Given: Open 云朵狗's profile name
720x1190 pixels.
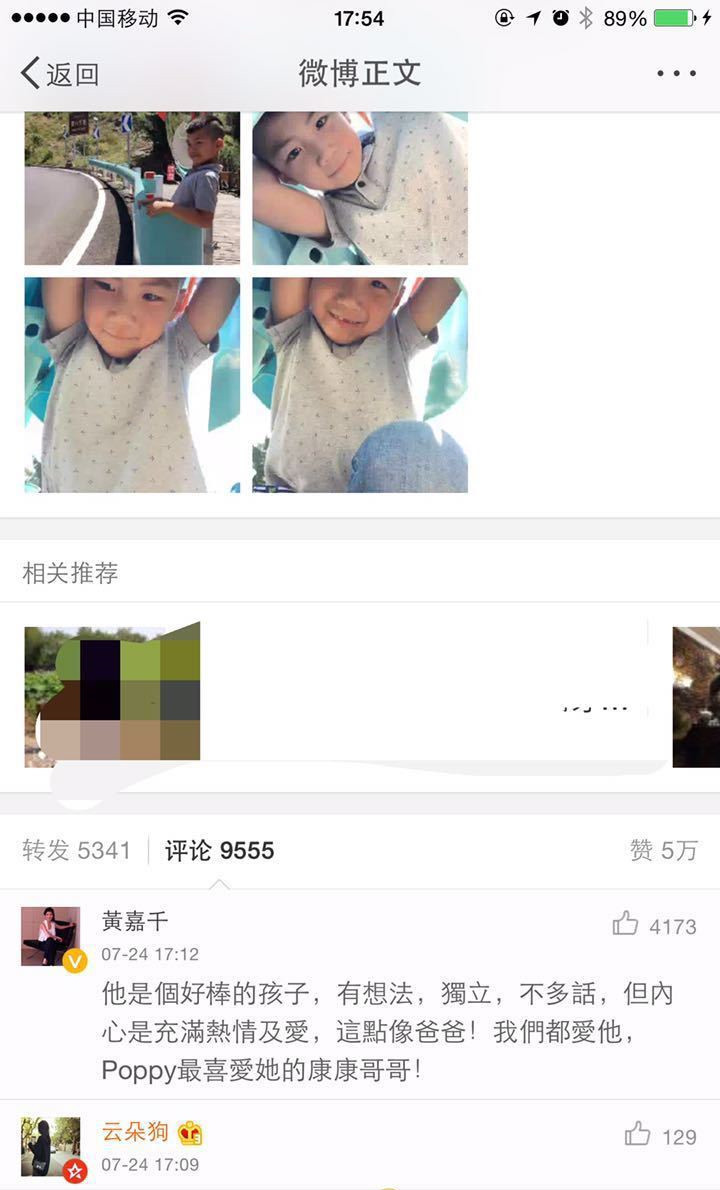Looking at the screenshot, I should [x=135, y=1133].
